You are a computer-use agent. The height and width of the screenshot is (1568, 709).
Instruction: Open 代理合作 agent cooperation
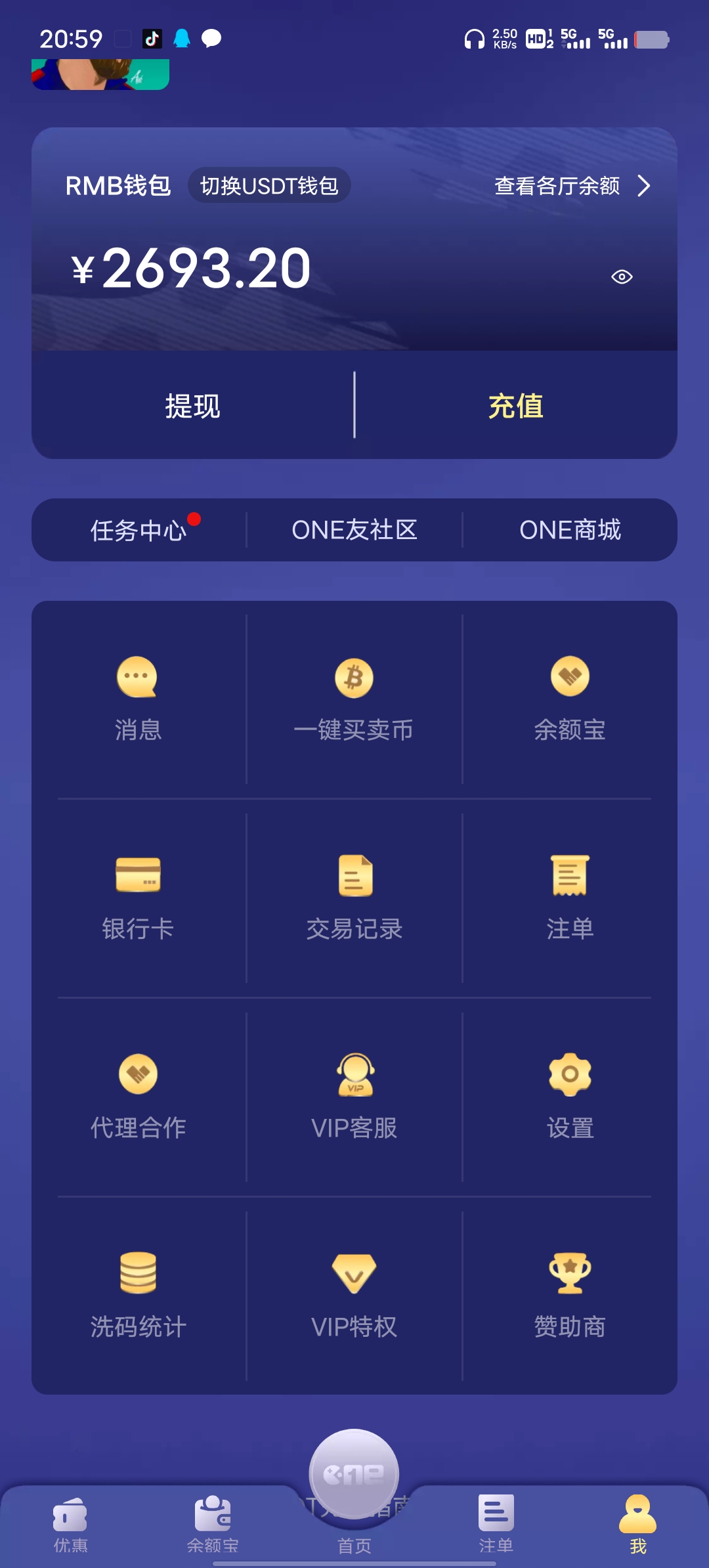[138, 1097]
